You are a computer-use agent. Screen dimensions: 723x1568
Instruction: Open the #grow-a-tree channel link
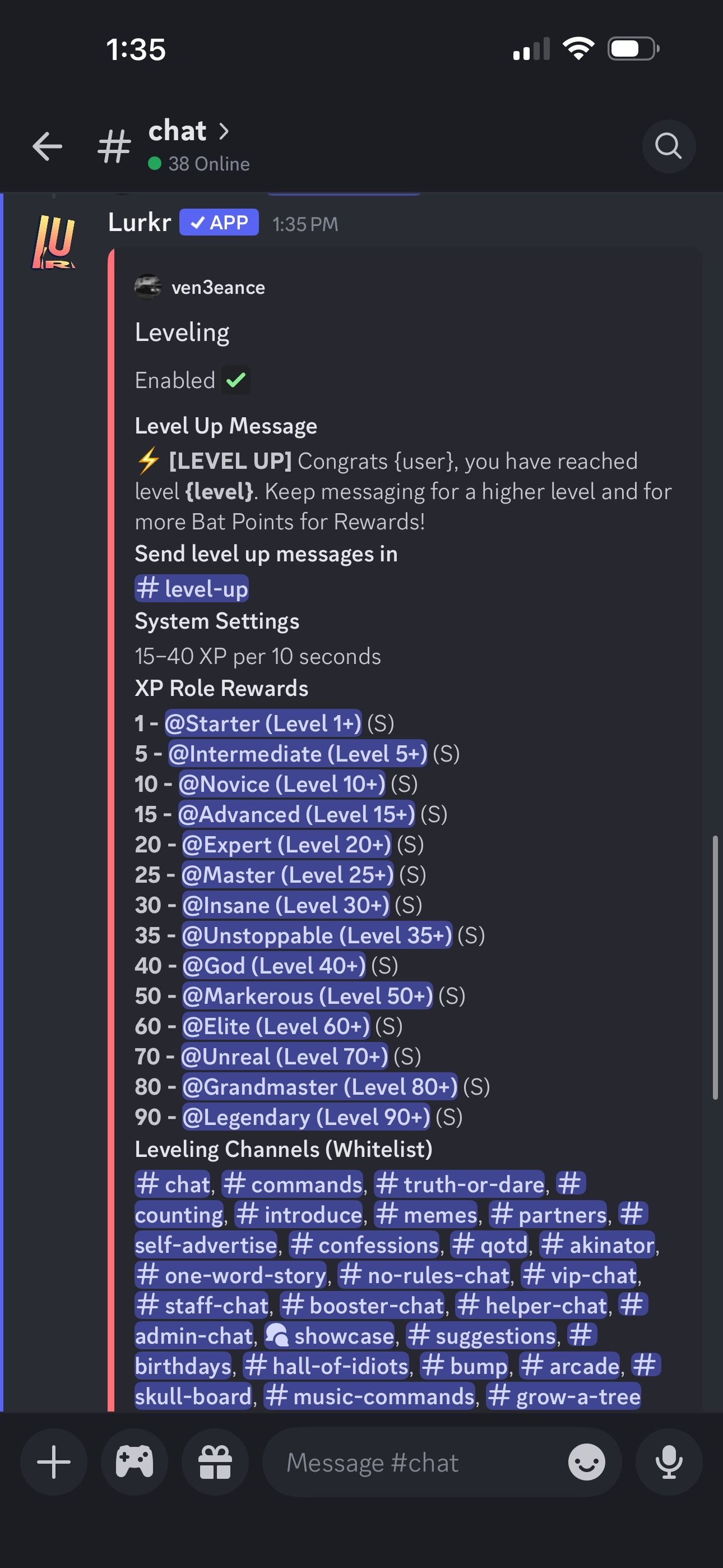point(564,1396)
